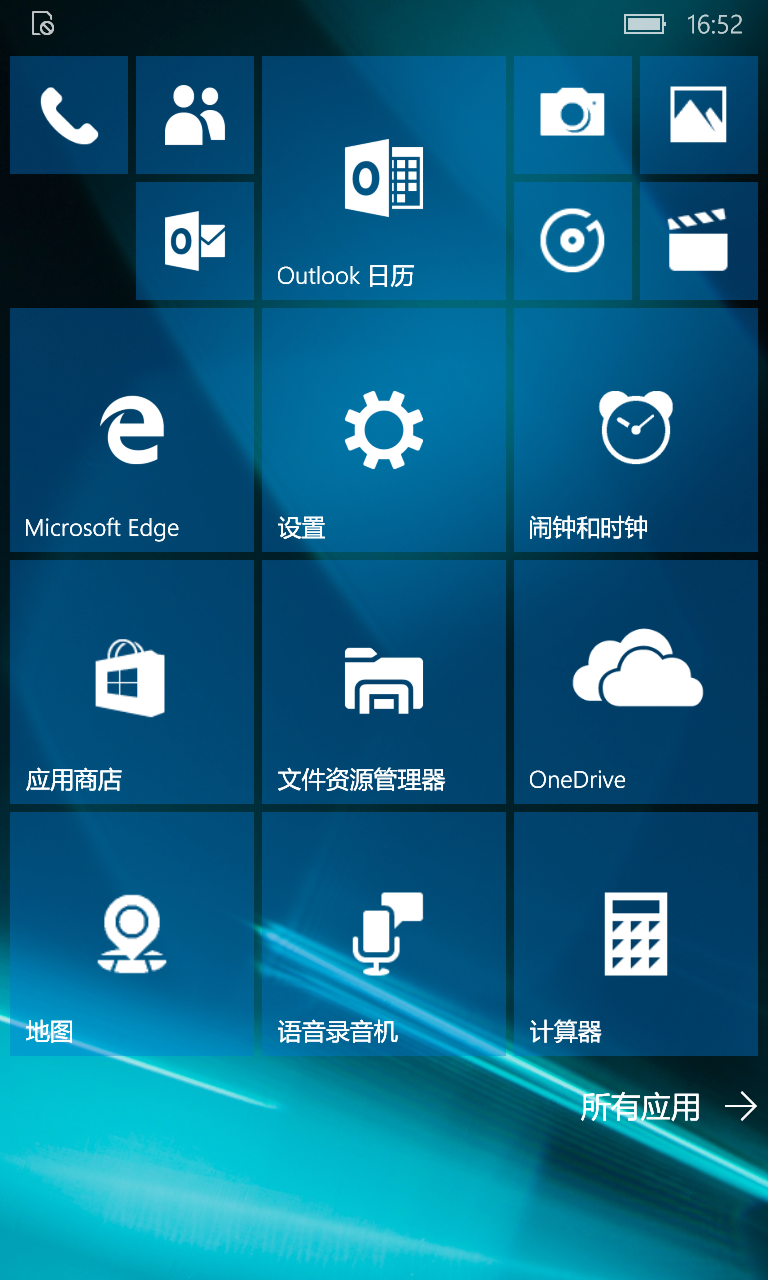This screenshot has width=768, height=1280.
Task: Launch the Outlook Mail tile
Action: click(x=195, y=241)
